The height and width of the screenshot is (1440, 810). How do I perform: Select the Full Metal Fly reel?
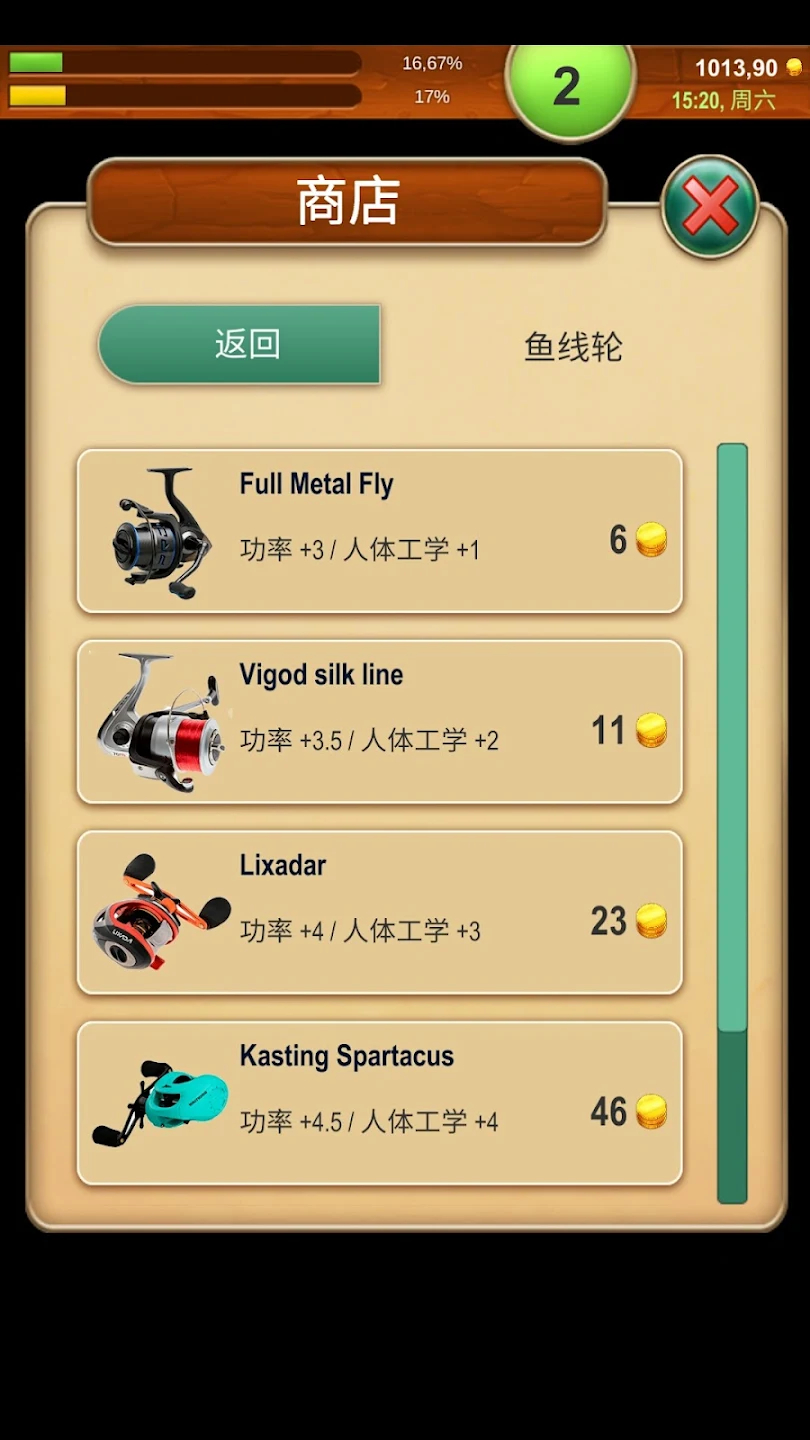[380, 531]
